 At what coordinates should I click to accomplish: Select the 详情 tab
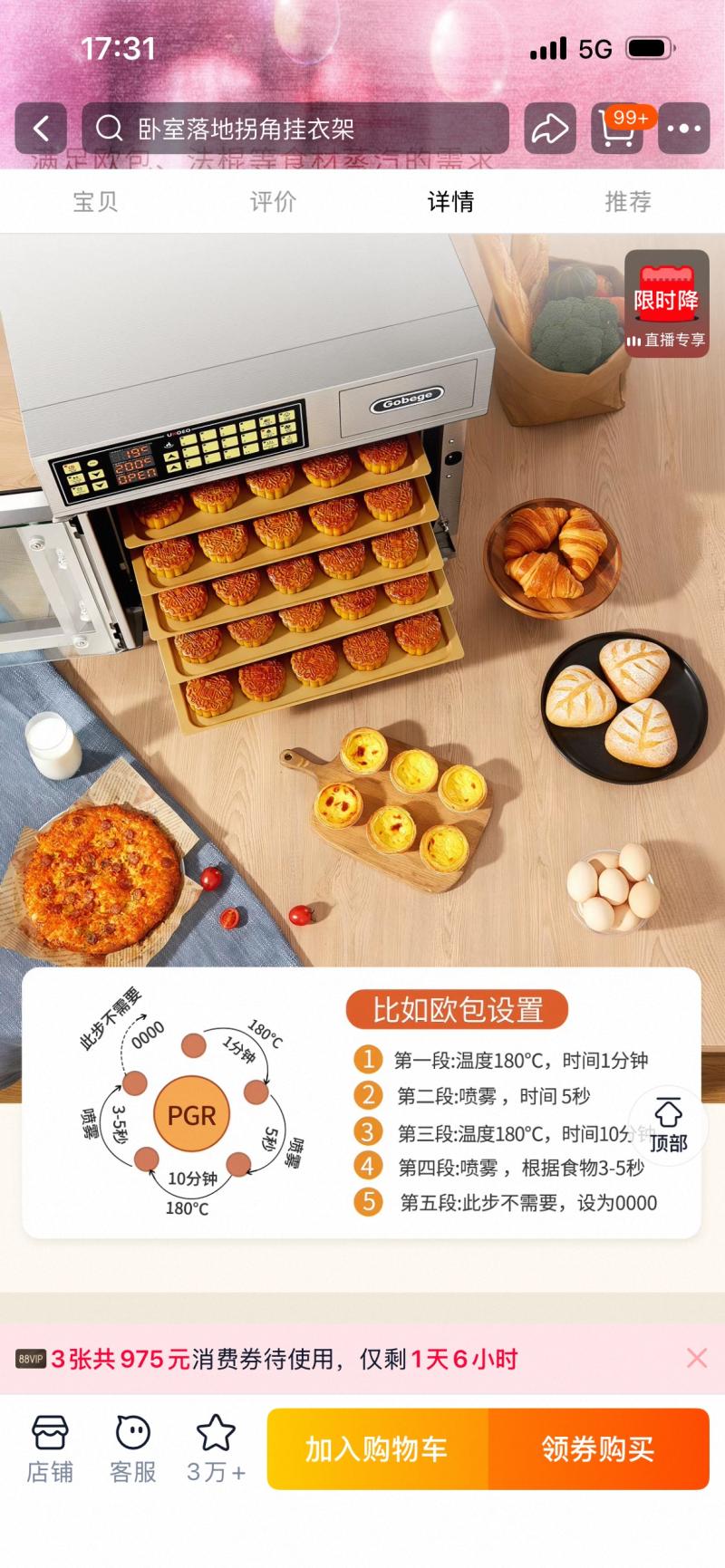(x=450, y=201)
